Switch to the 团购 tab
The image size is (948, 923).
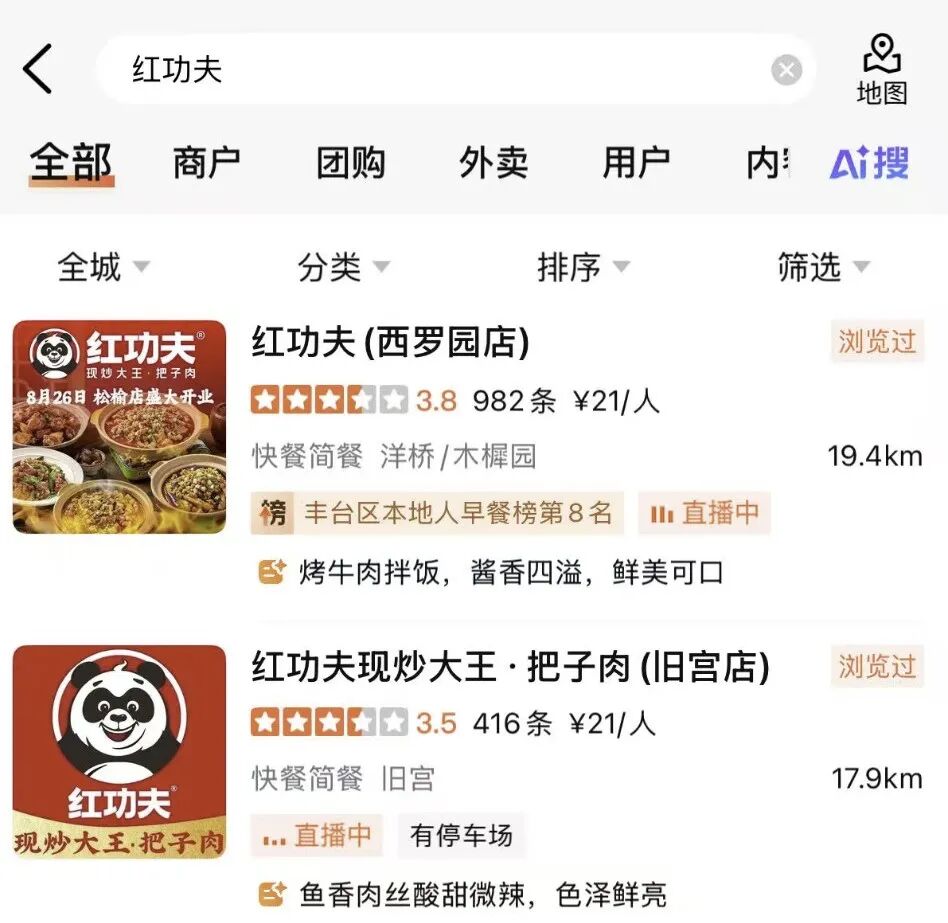[x=351, y=163]
